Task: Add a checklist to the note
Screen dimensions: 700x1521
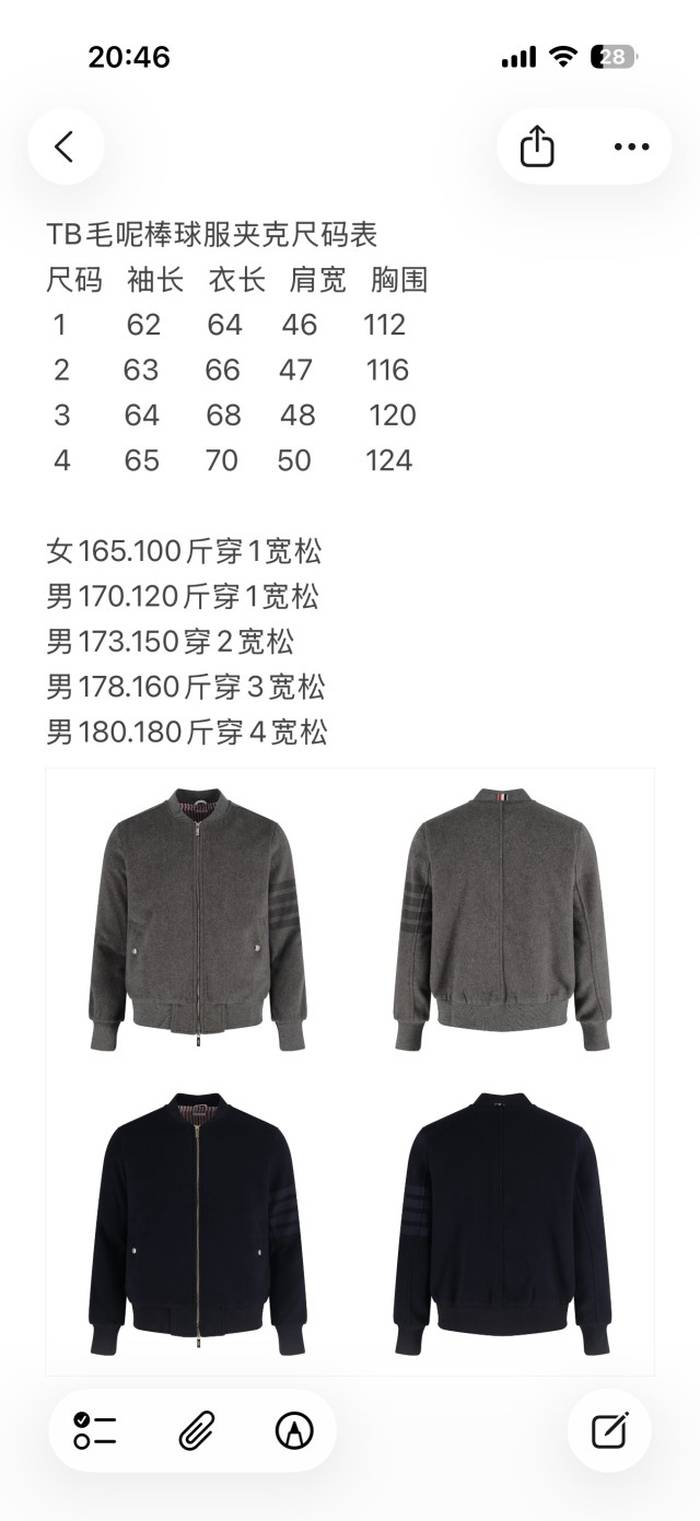Action: pyautogui.click(x=95, y=1430)
